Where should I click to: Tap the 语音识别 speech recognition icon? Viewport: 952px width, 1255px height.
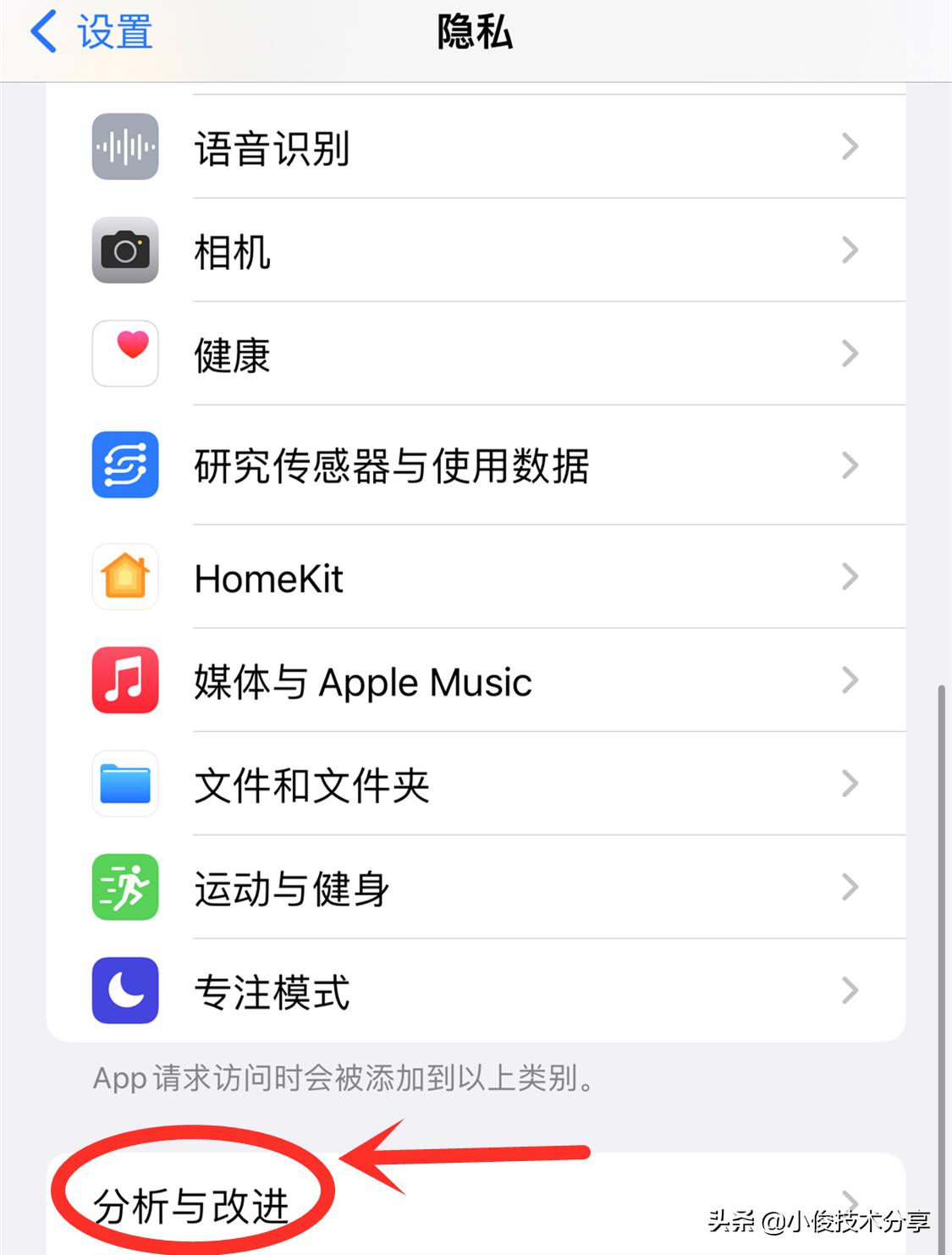tap(124, 146)
